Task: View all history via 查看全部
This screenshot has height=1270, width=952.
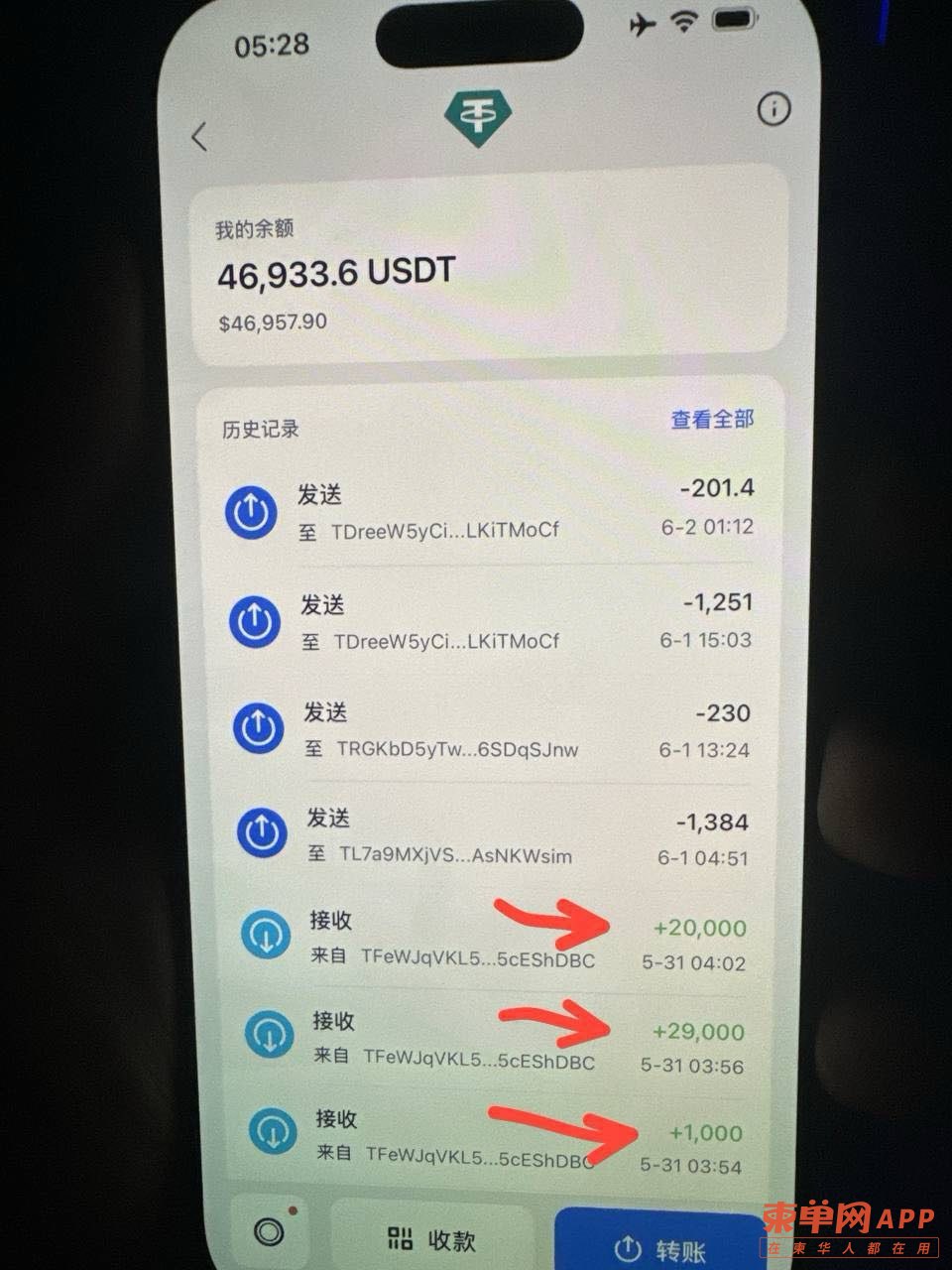Action: [712, 420]
